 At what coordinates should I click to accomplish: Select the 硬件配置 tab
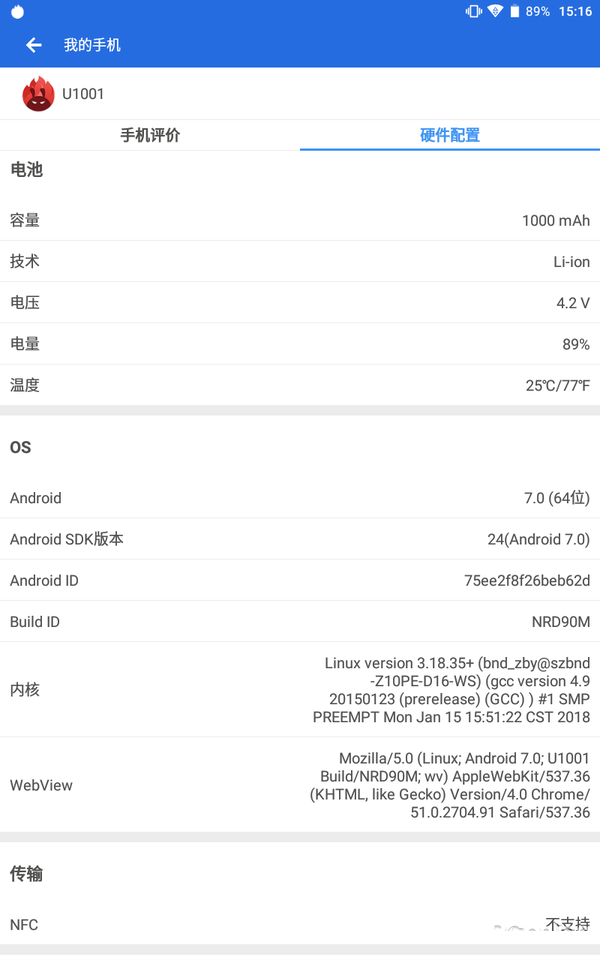(450, 135)
